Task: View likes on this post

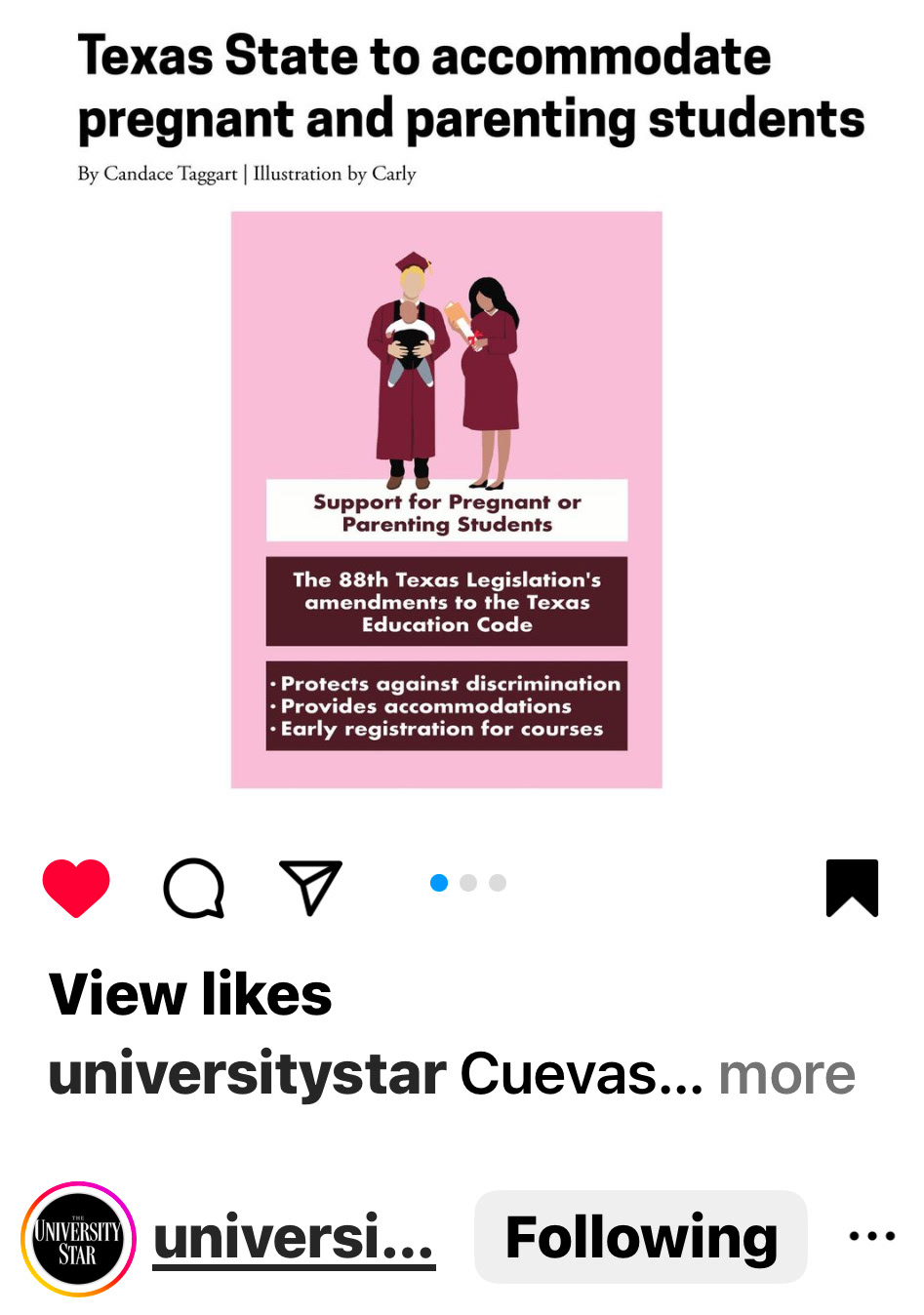Action: (x=190, y=994)
